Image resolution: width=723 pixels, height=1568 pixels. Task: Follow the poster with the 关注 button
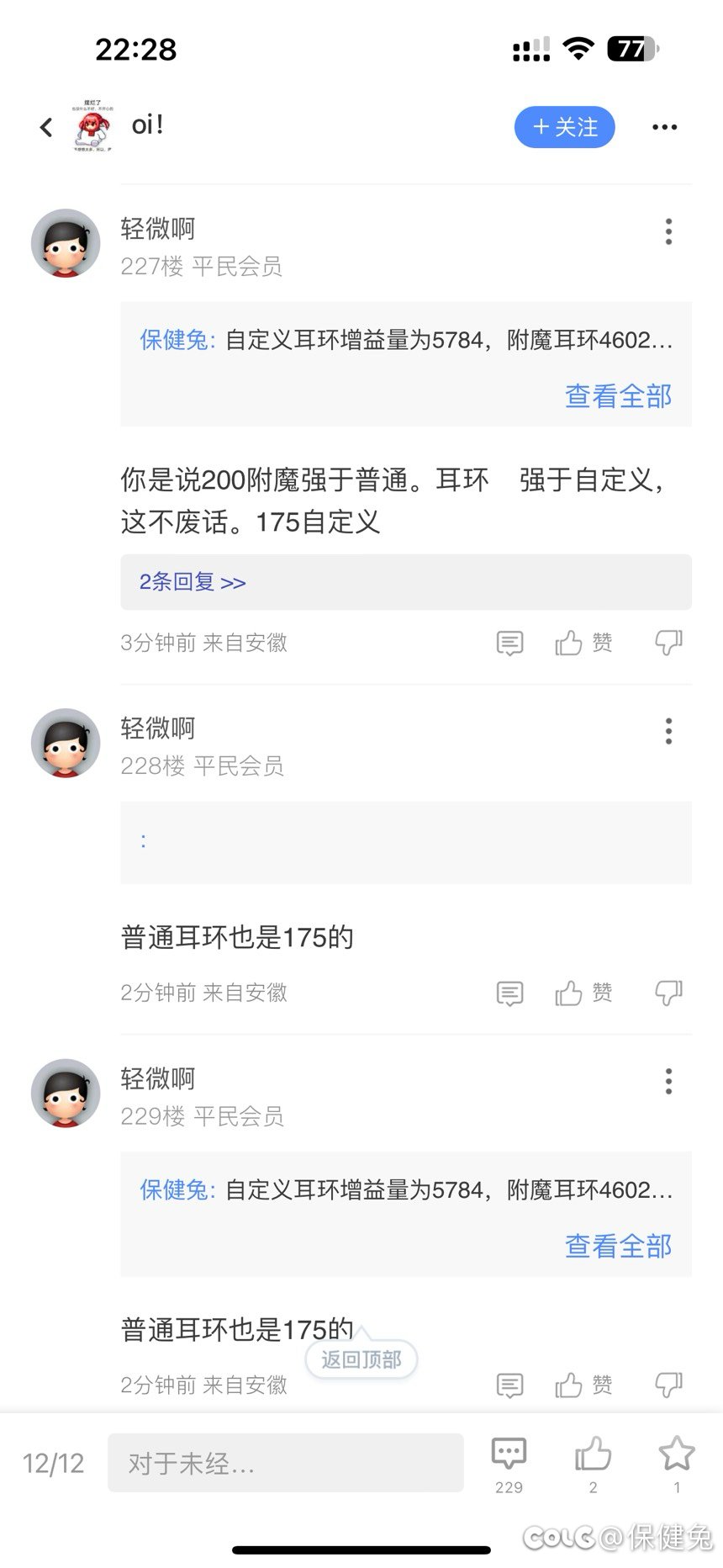coord(564,127)
